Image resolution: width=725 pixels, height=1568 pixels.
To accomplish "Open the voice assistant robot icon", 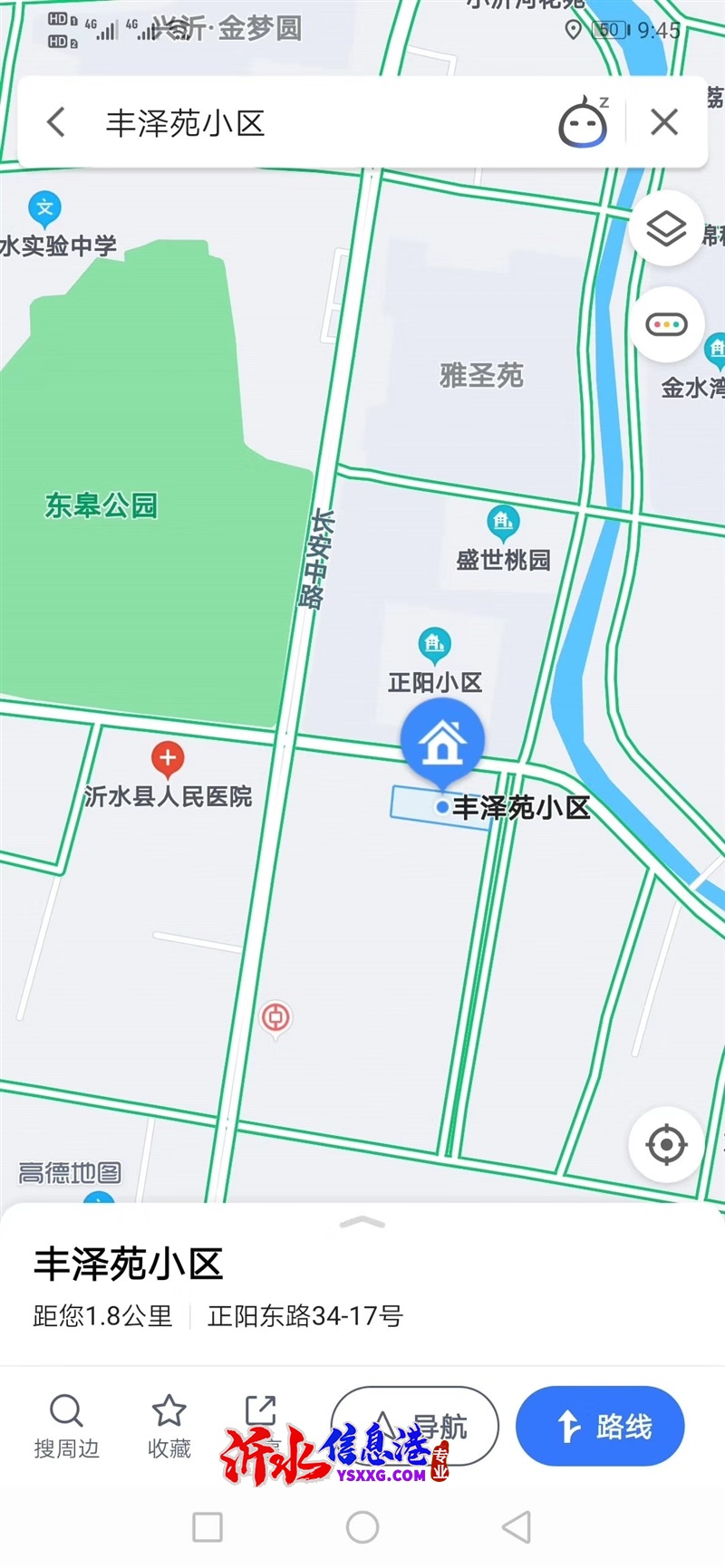I will (583, 121).
